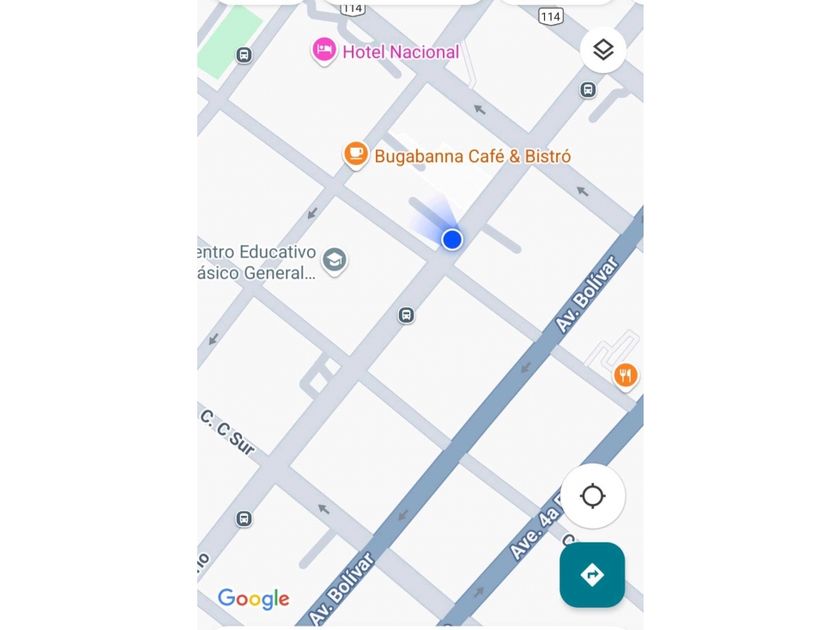Open the orange restaurant pin
Screen dimensions: 840x630
pyautogui.click(x=625, y=376)
